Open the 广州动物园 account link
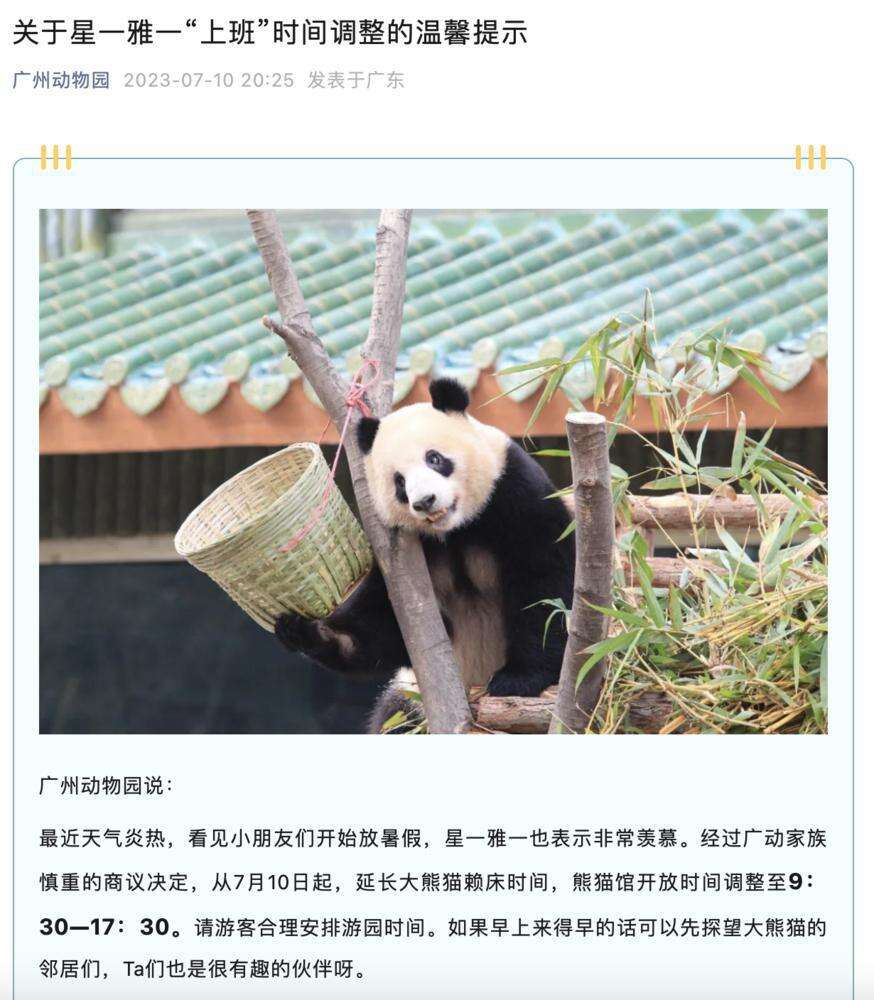Viewport: 874px width, 1000px height. (61, 80)
